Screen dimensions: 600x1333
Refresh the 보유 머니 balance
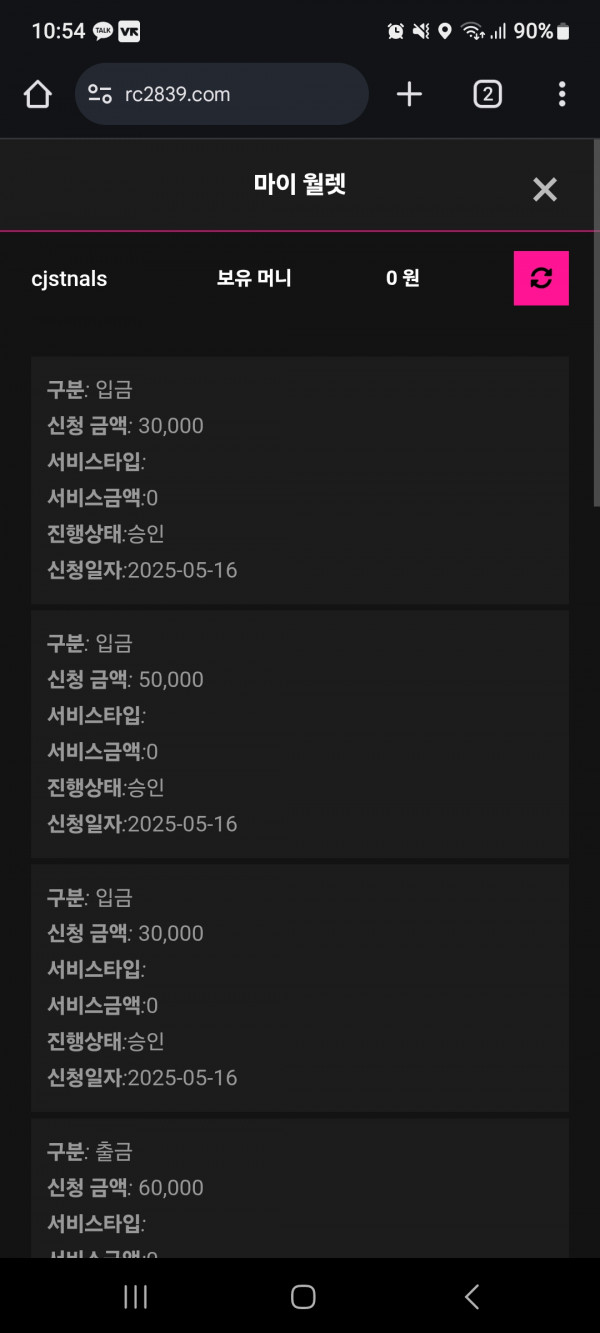click(541, 278)
